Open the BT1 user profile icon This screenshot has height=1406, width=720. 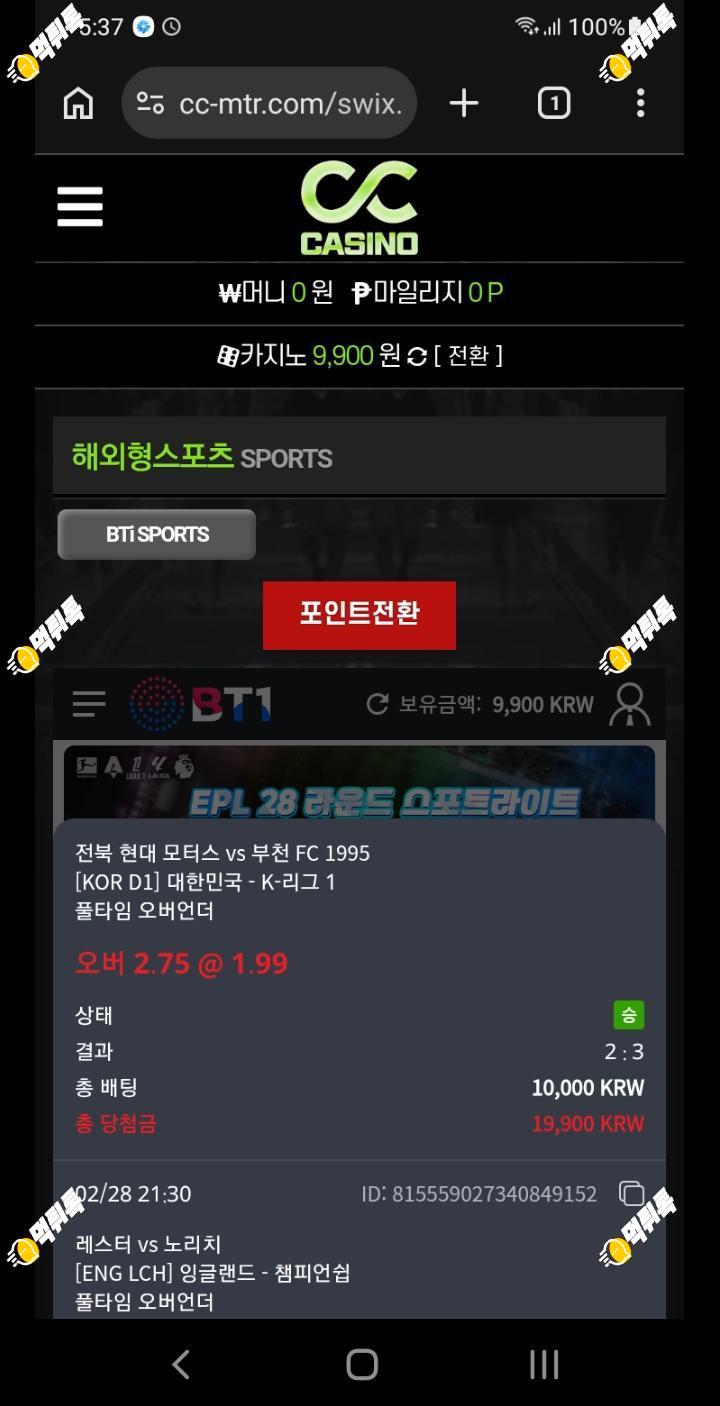pyautogui.click(x=630, y=704)
